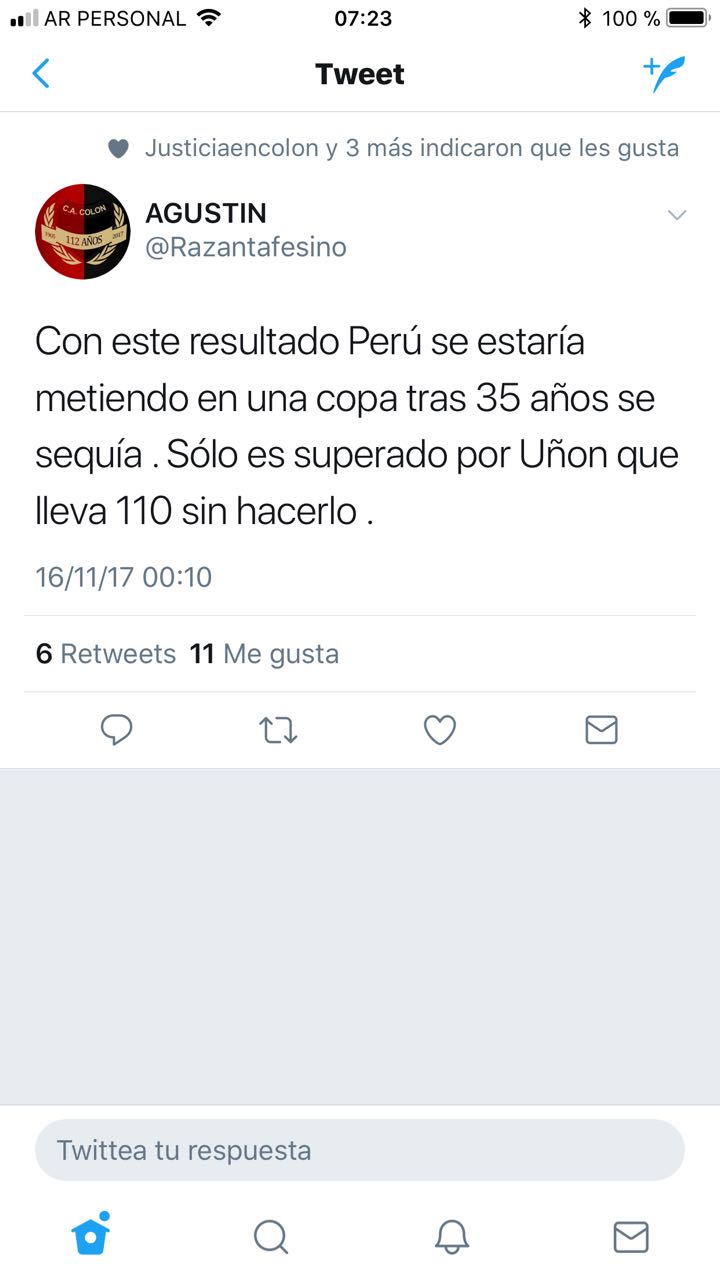View the 6 Retweets list
This screenshot has width=720, height=1280.
pos(106,654)
